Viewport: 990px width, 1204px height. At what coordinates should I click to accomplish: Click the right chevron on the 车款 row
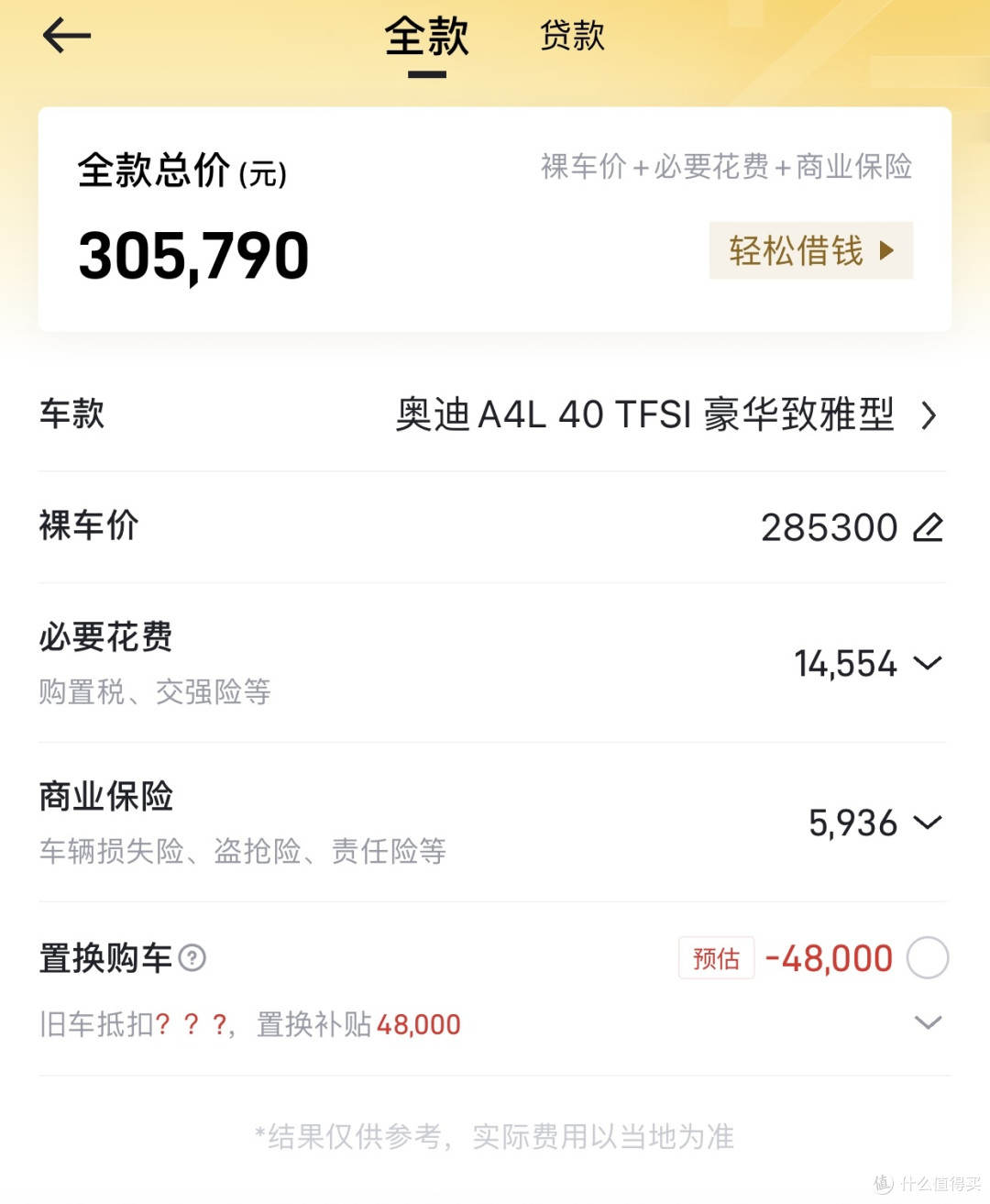click(930, 416)
